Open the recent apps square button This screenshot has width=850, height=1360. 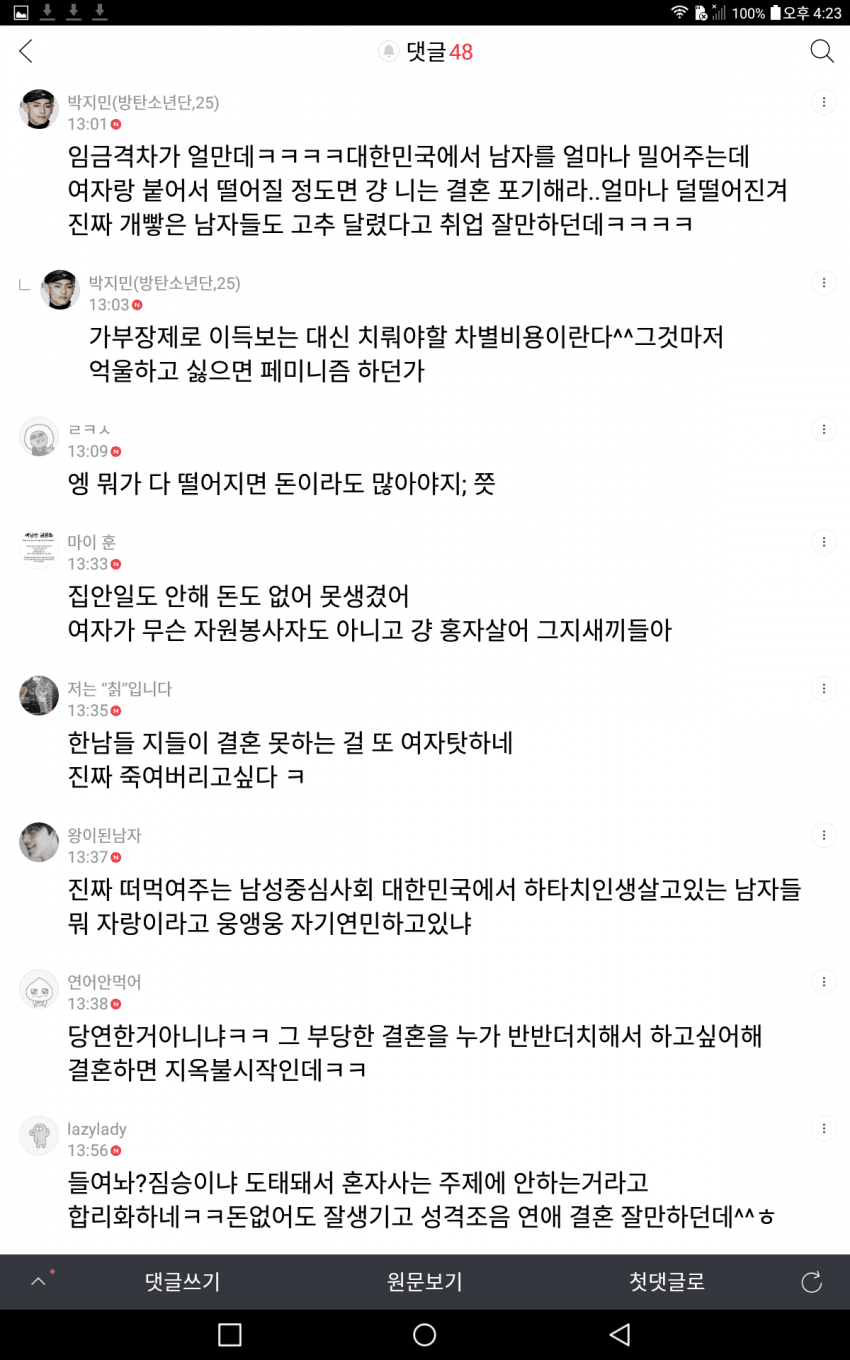(229, 1334)
